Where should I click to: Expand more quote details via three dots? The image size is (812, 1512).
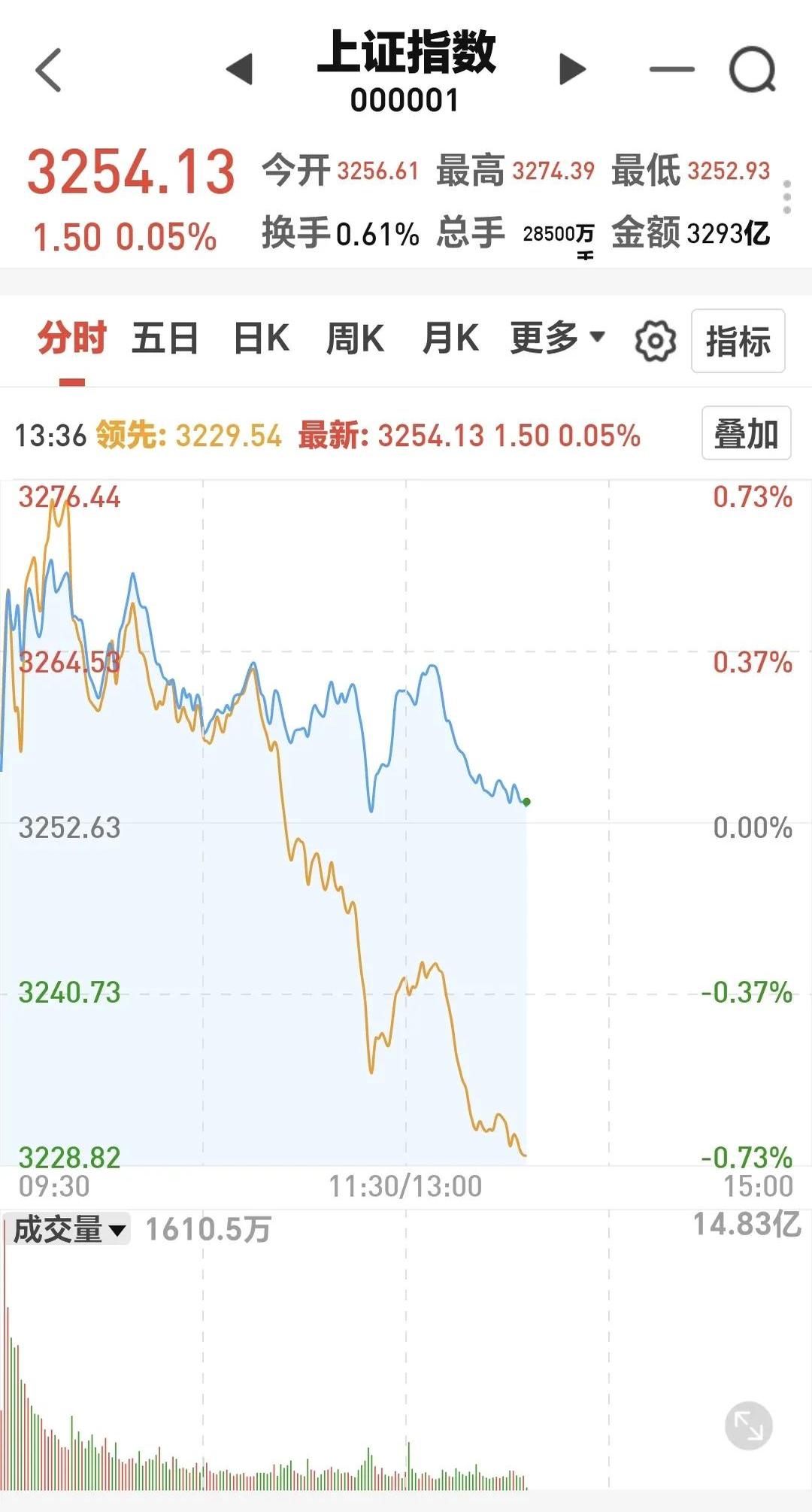click(787, 197)
